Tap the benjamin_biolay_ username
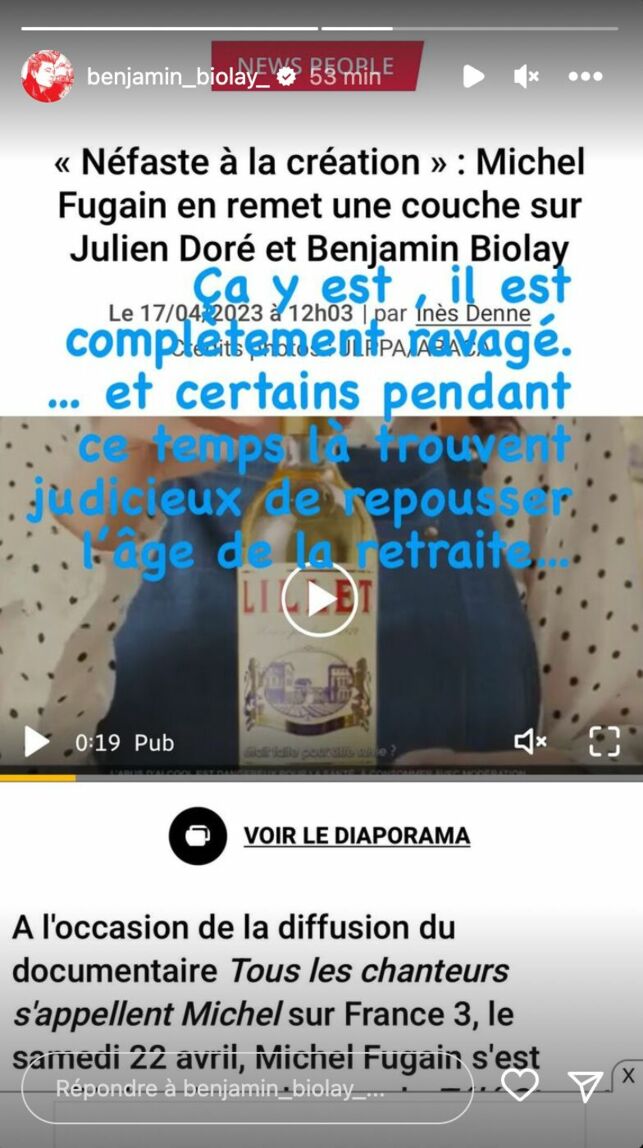This screenshot has width=643, height=1148. click(x=178, y=76)
